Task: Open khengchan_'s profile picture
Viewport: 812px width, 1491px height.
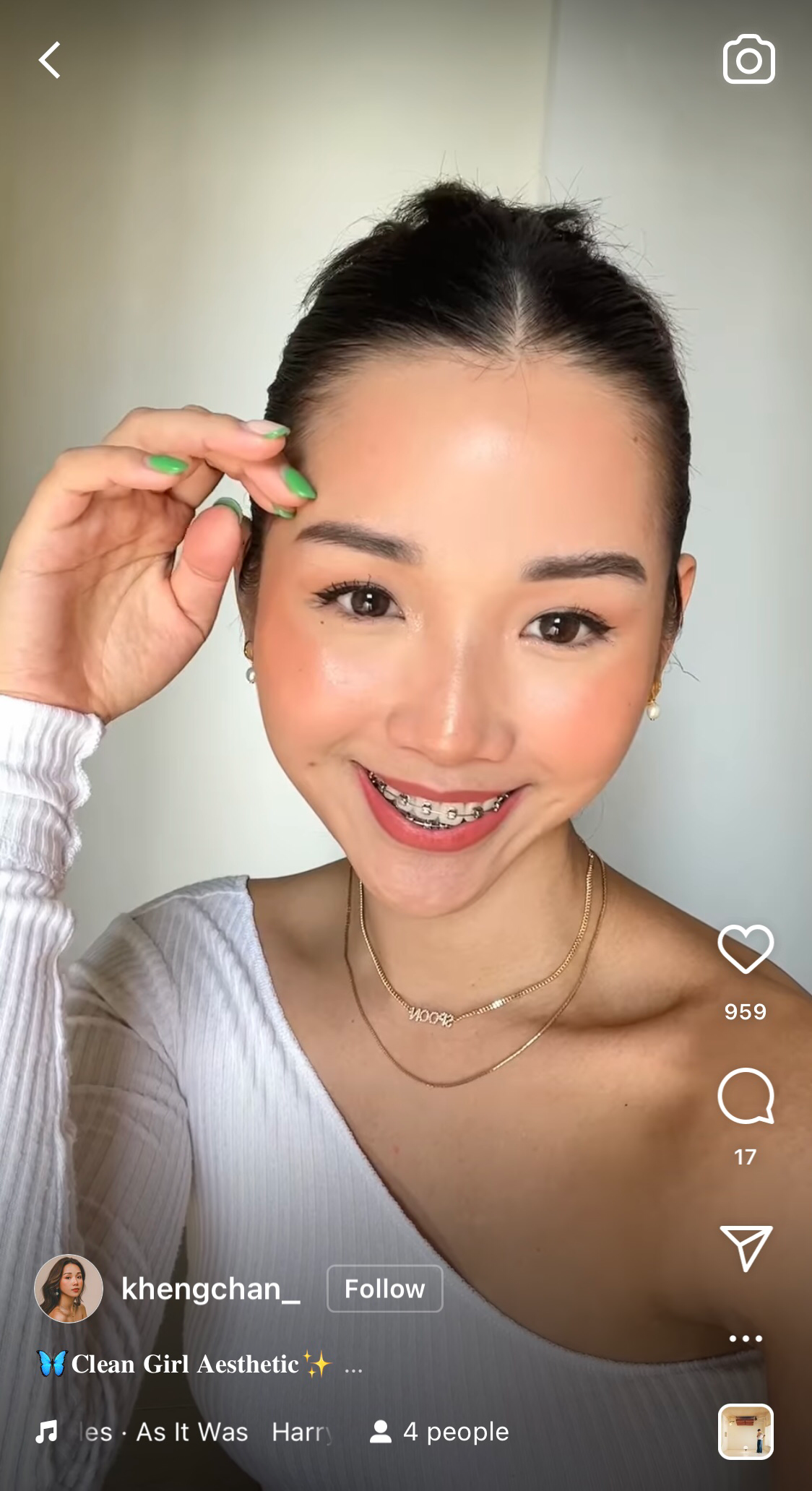Action: (x=69, y=1289)
